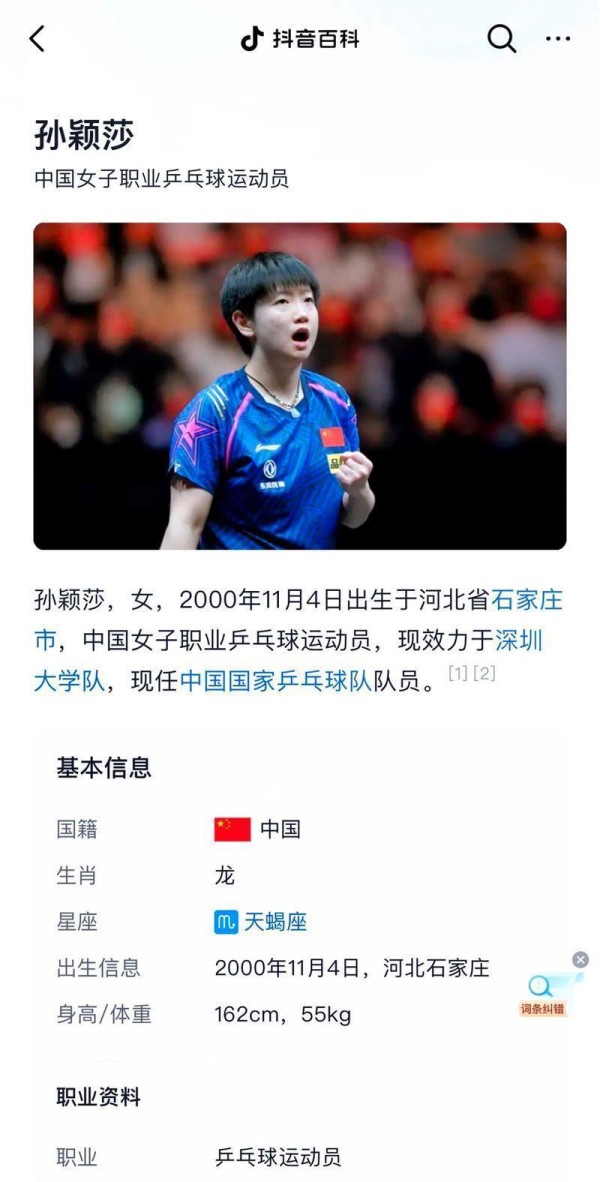View the entry's main photo

click(300, 386)
